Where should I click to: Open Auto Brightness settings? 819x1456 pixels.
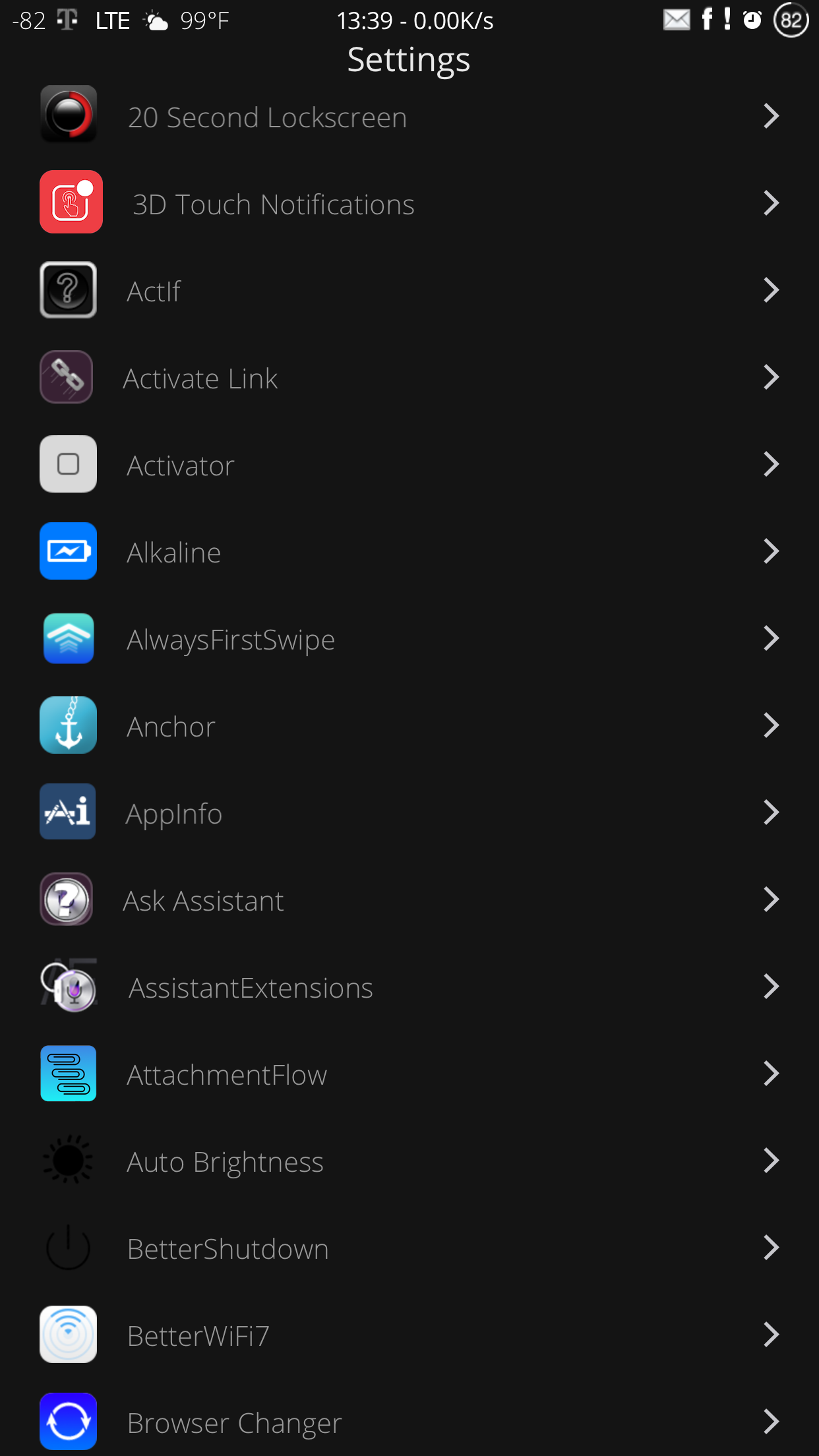pyautogui.click(x=409, y=1161)
